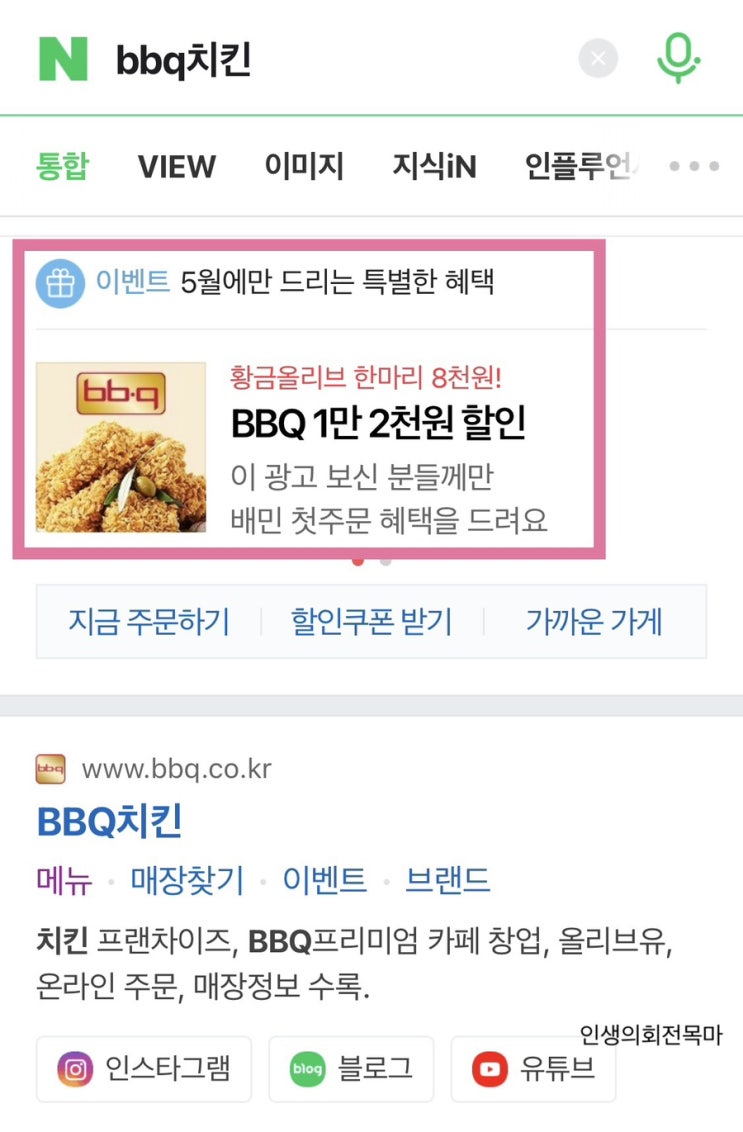This screenshot has width=743, height=1132.
Task: Start voice search with the microphone
Action: tap(678, 58)
